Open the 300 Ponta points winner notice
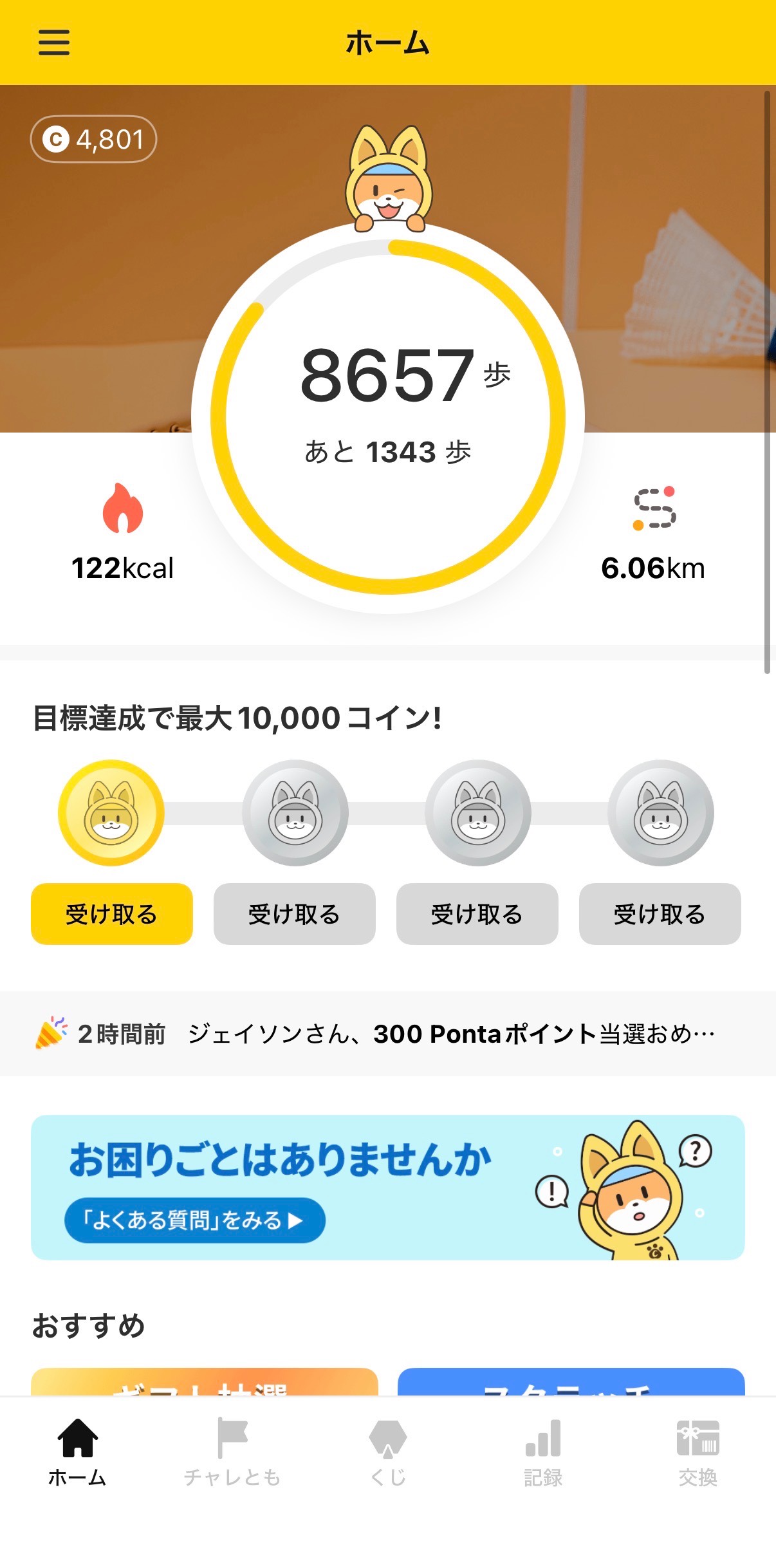Screen dimensions: 776x1568 pyautogui.click(x=388, y=1034)
